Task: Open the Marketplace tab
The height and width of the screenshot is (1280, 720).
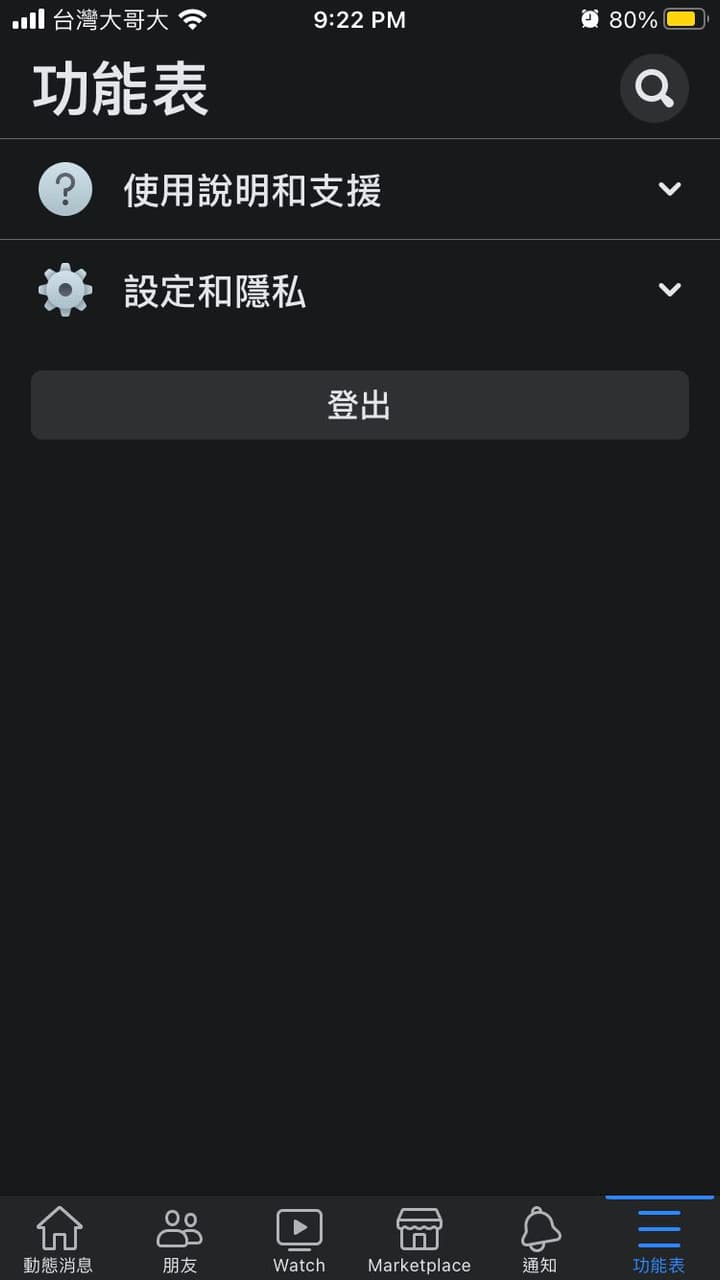Action: coord(419,1240)
